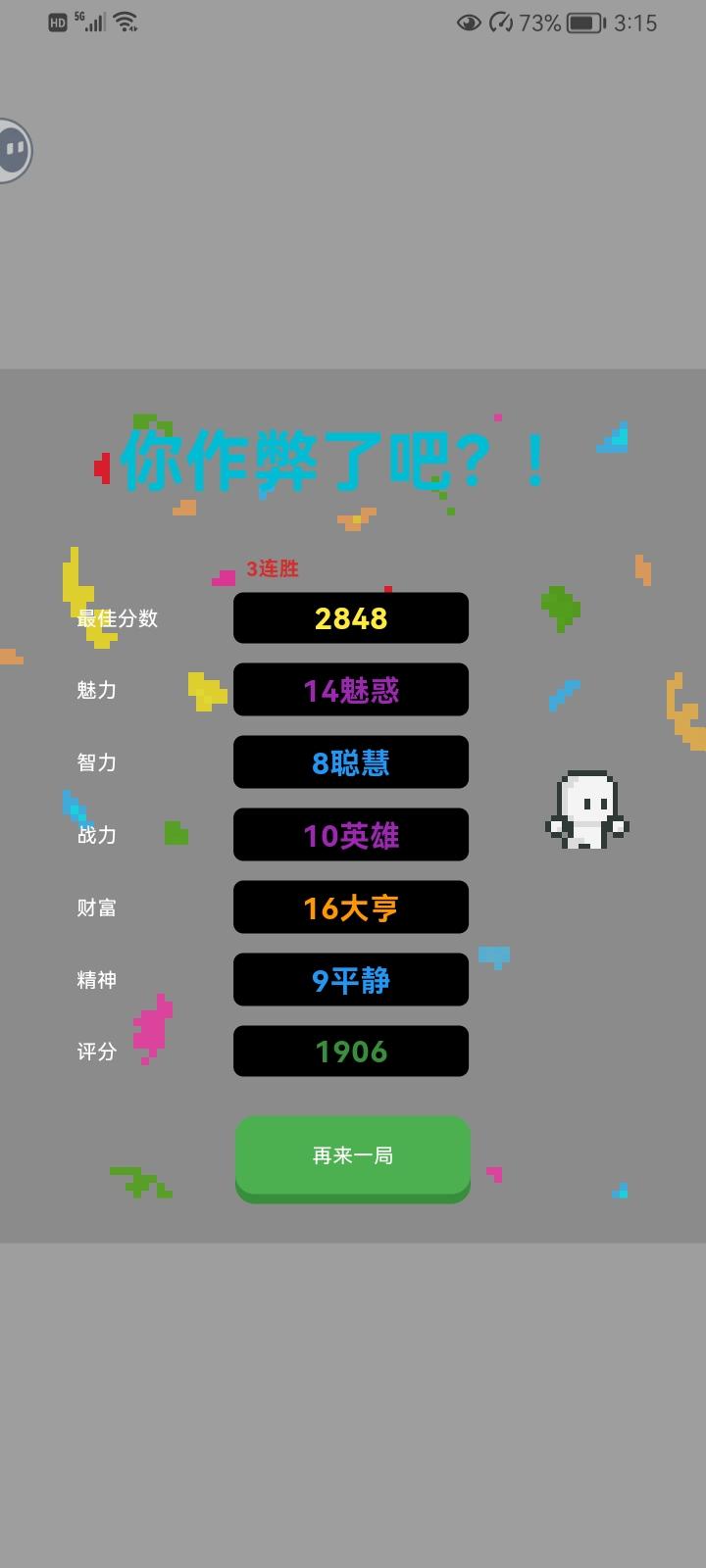Tap the data saver icon in status bar
The image size is (706, 1568).
click(x=500, y=22)
